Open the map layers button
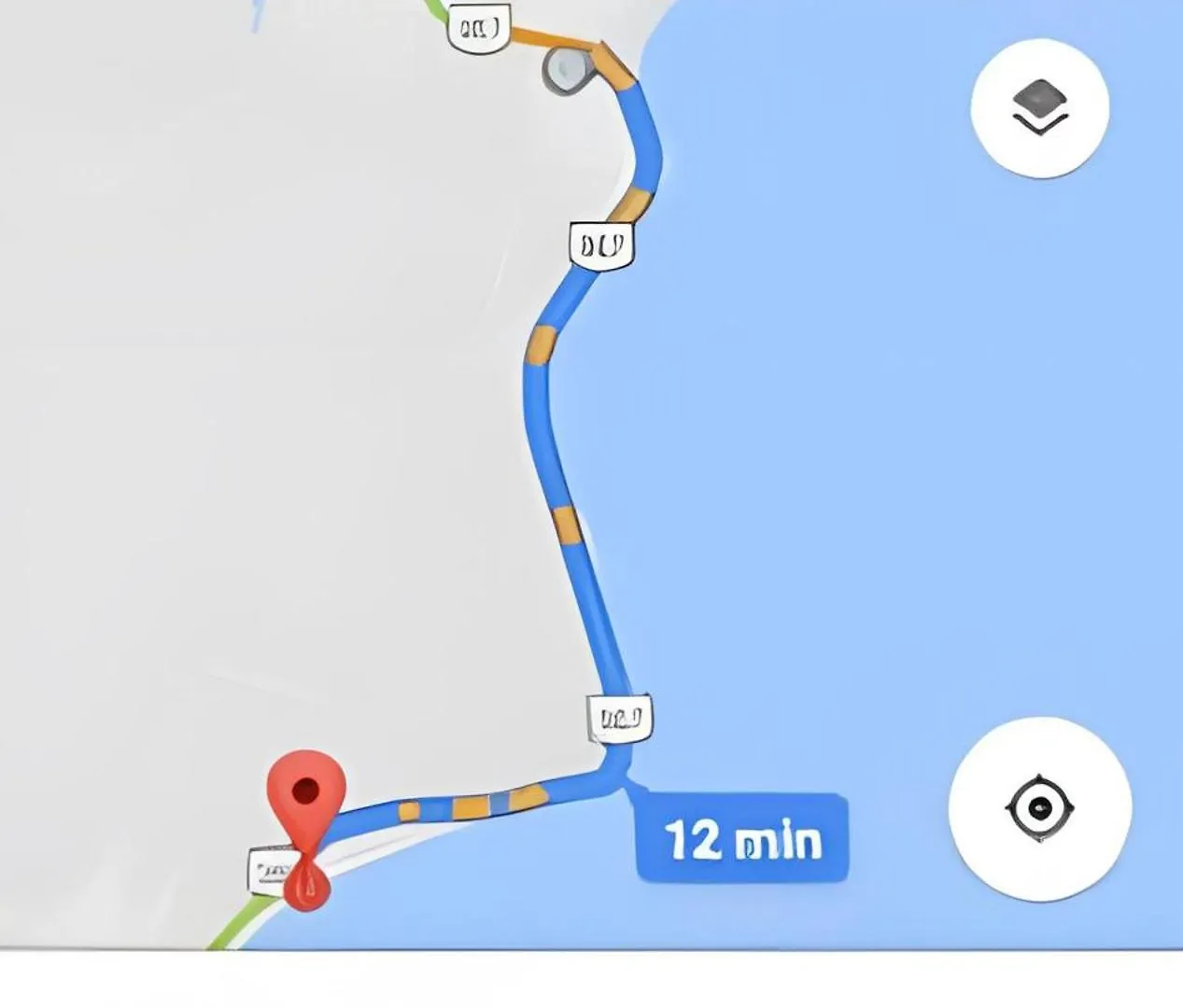The width and height of the screenshot is (1183, 1008). pyautogui.click(x=1039, y=108)
